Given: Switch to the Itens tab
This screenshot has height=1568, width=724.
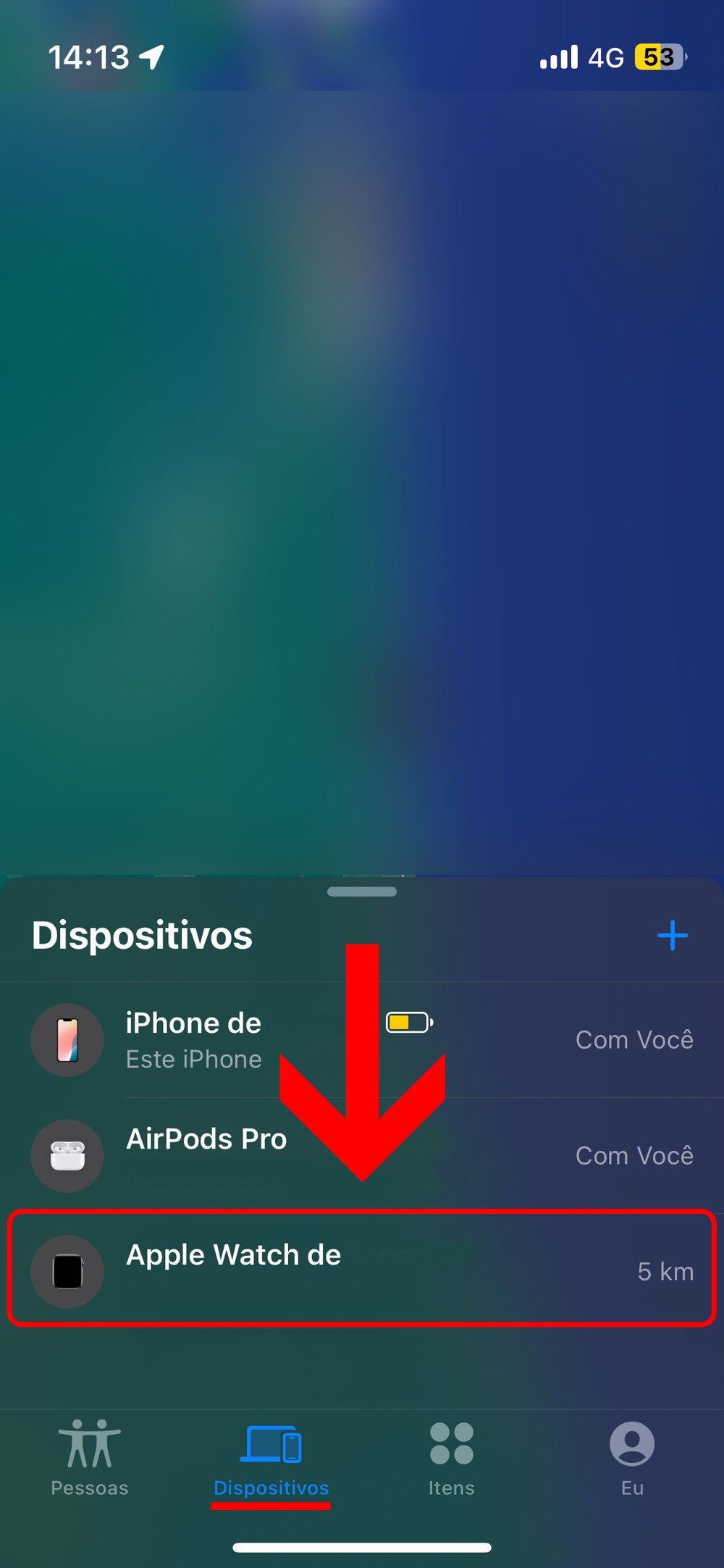Looking at the screenshot, I should click(451, 1459).
